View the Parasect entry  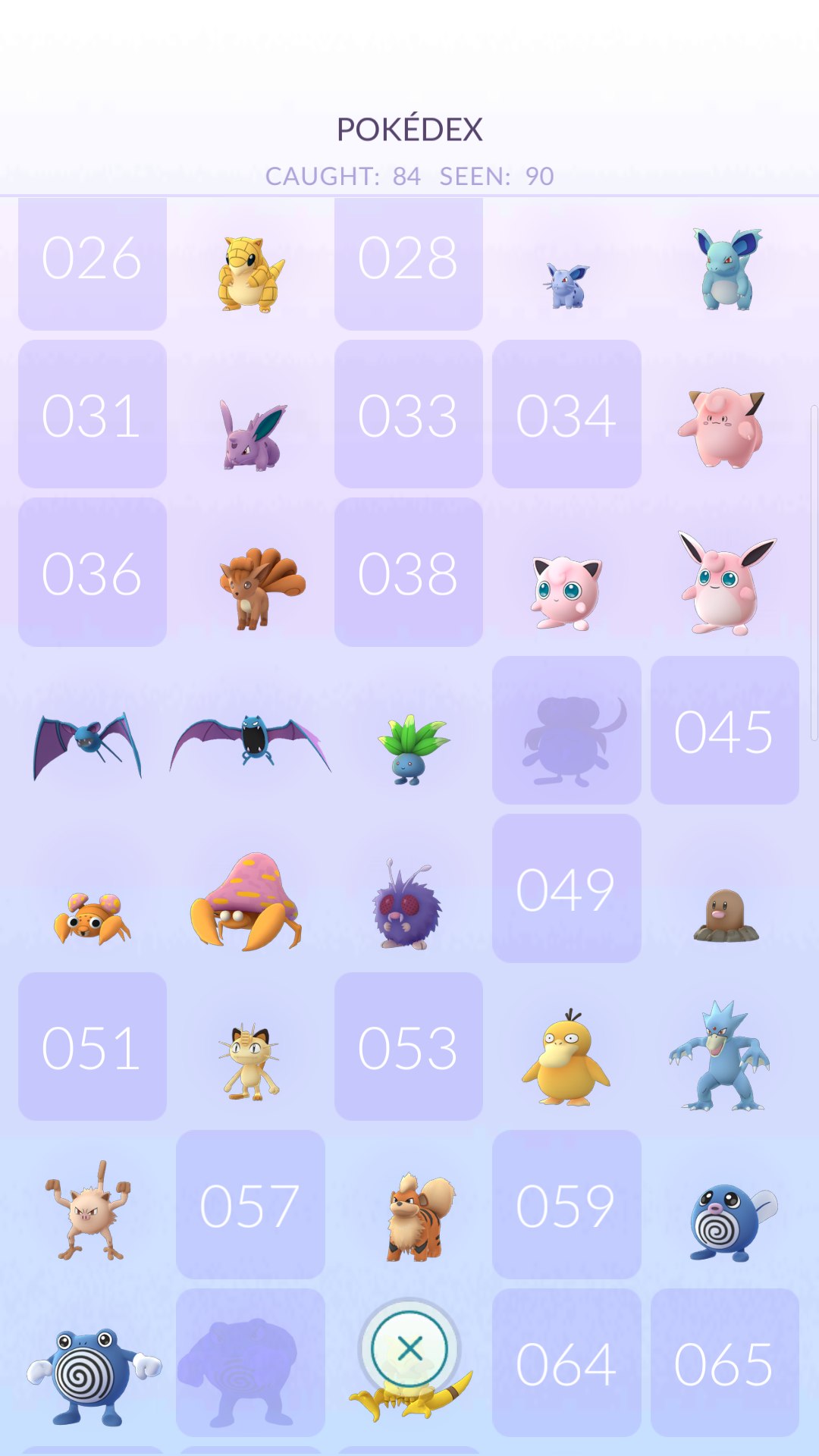[x=247, y=902]
